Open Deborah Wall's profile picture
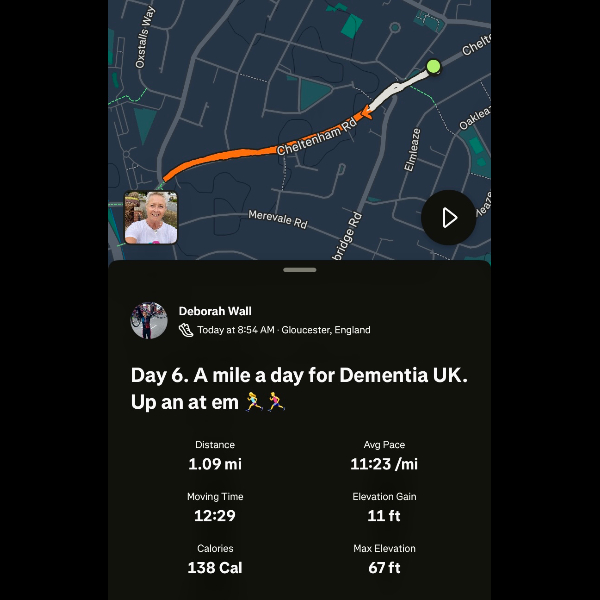 pos(149,320)
